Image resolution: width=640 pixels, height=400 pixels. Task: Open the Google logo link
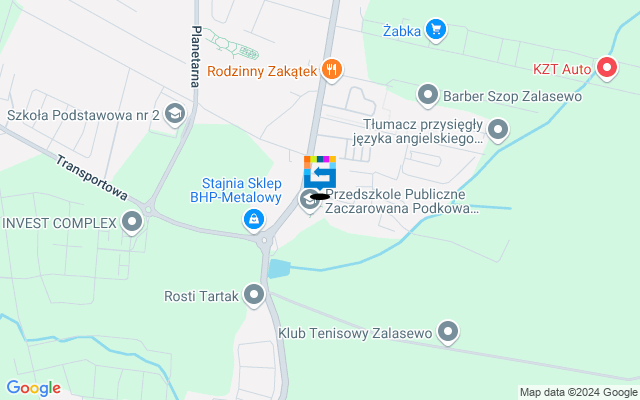point(33,388)
